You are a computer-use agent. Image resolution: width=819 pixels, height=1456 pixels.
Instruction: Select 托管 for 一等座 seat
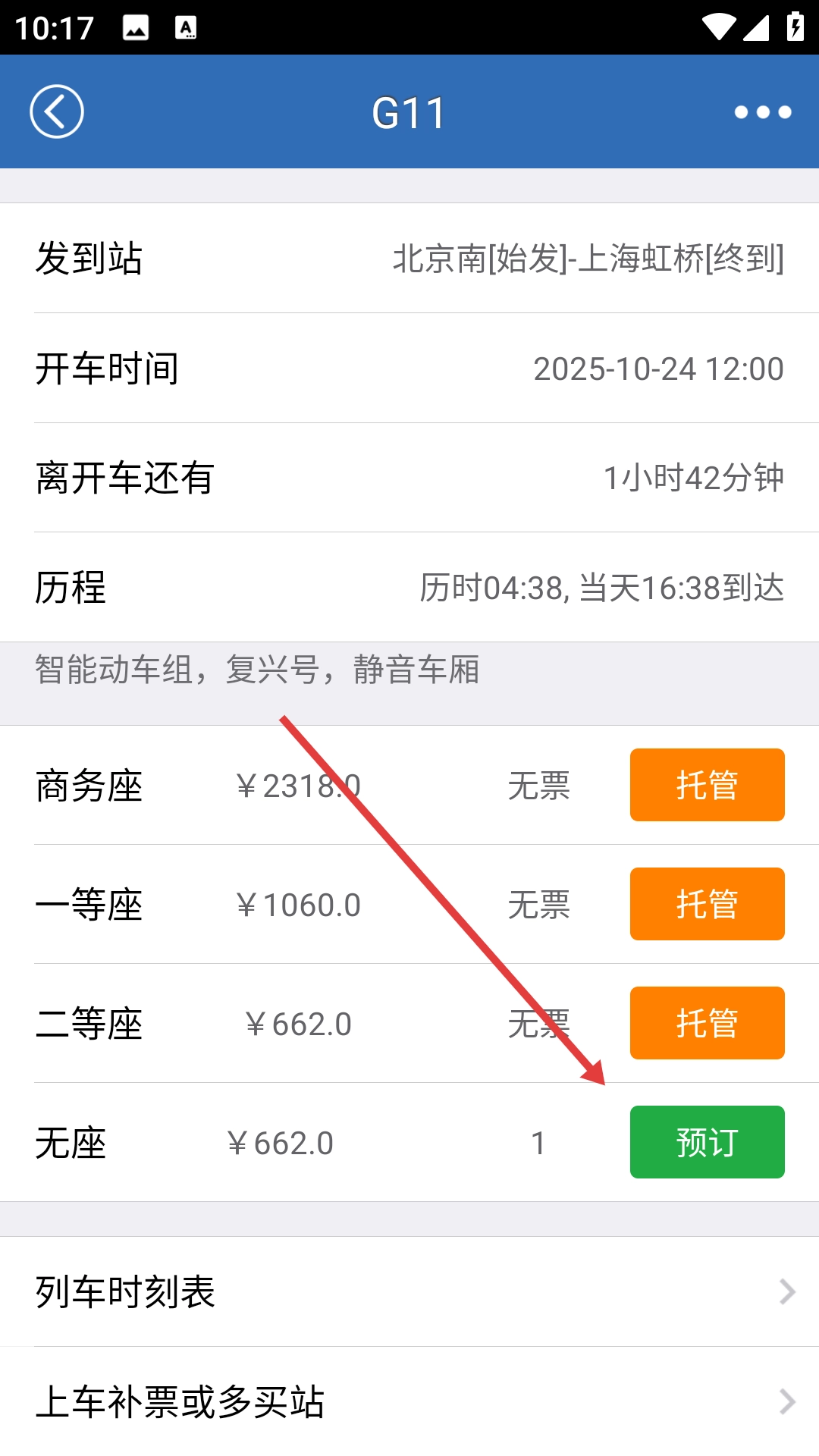pyautogui.click(x=707, y=904)
